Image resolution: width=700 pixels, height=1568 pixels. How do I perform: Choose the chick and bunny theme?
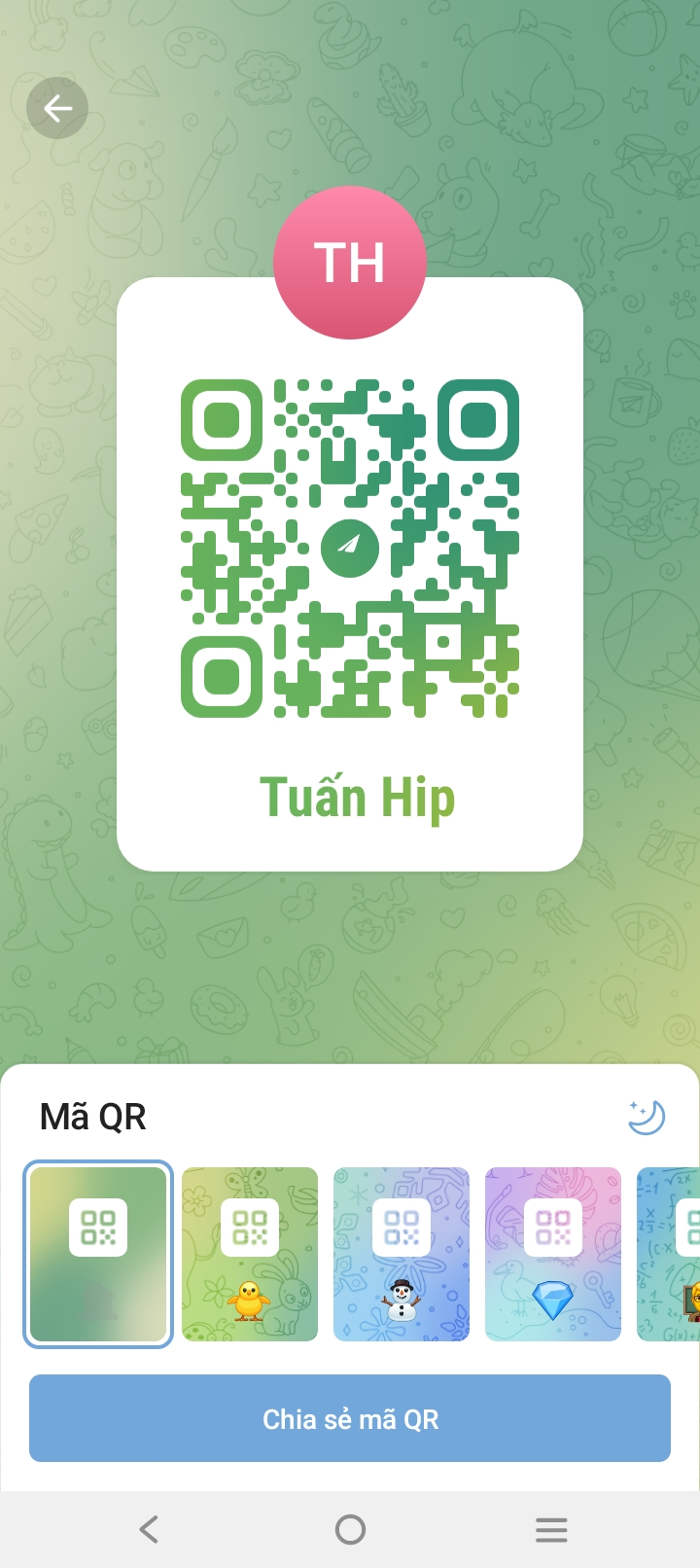pos(250,1255)
